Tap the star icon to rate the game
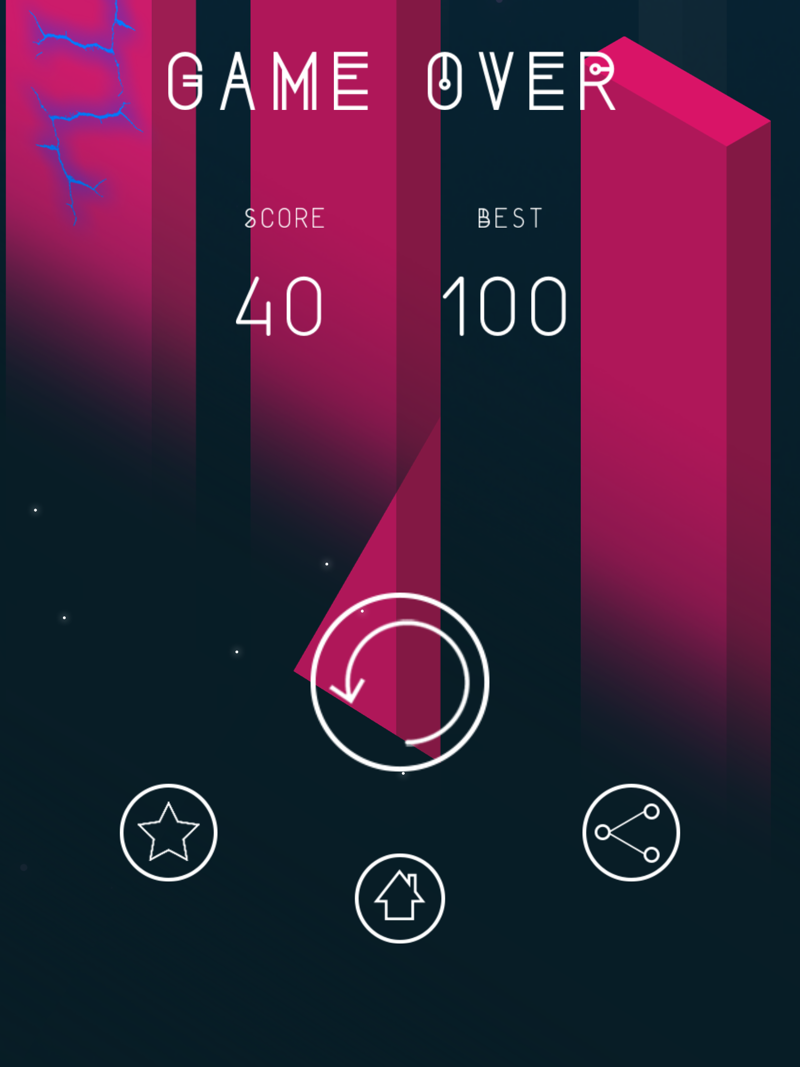The width and height of the screenshot is (800, 1067). click(x=168, y=832)
